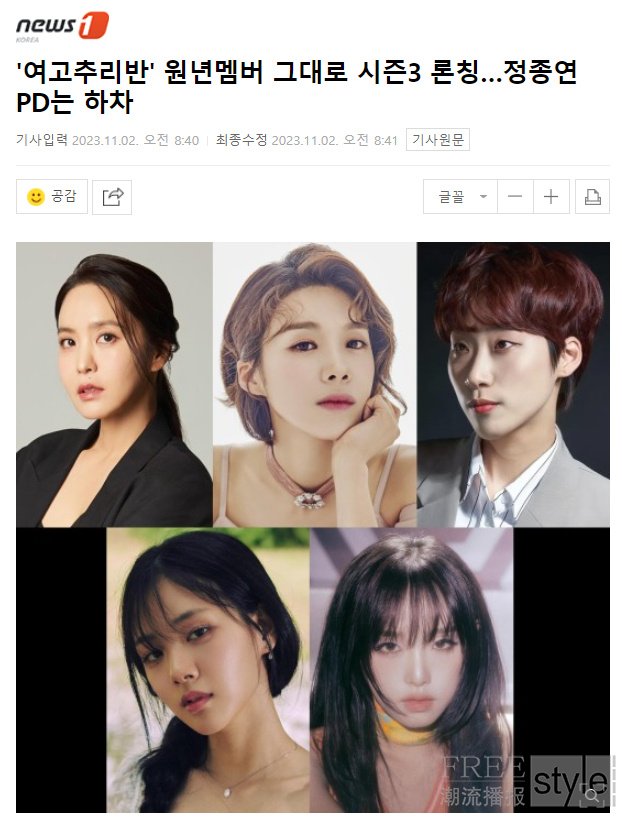The height and width of the screenshot is (820, 622).
Task: Increase the article text size
Action: click(x=551, y=197)
